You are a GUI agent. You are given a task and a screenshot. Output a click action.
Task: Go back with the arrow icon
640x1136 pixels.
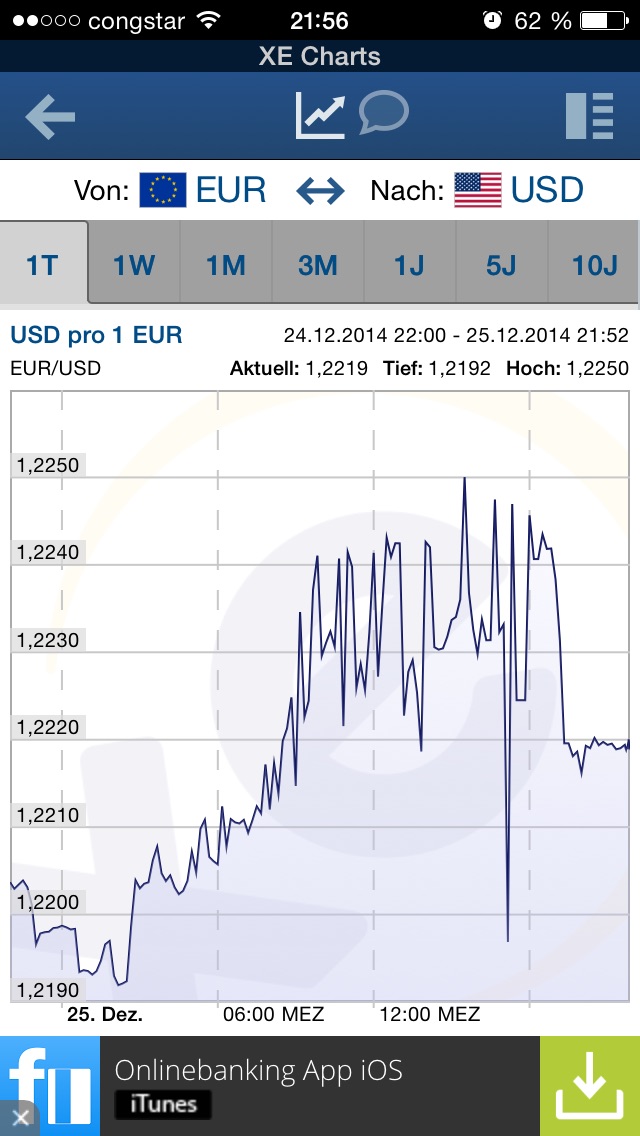click(50, 117)
